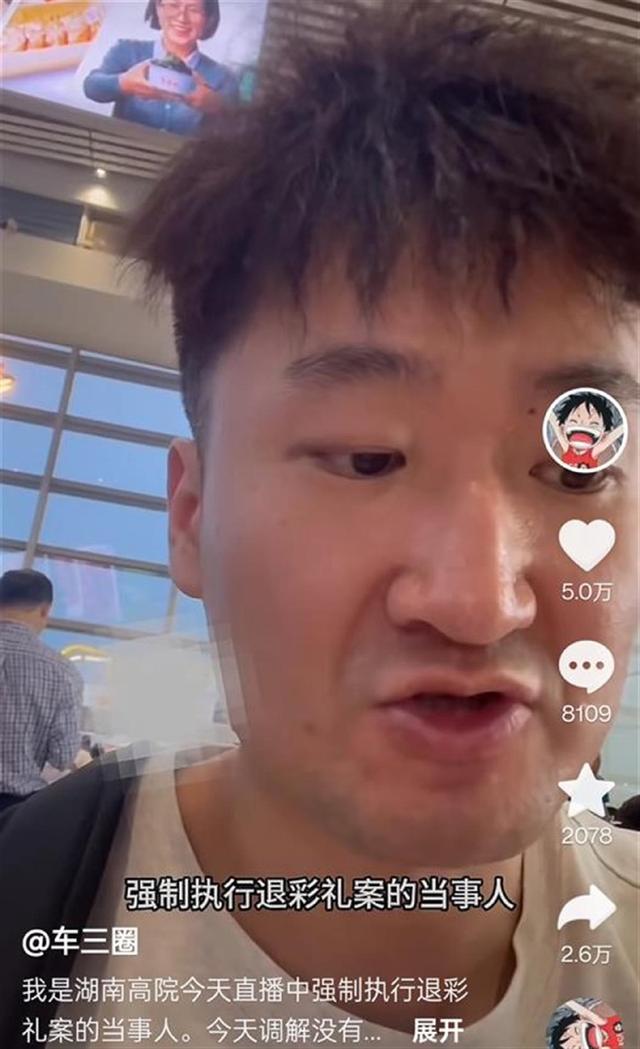
Task: Expand the caption with 展开
Action: 438,1030
